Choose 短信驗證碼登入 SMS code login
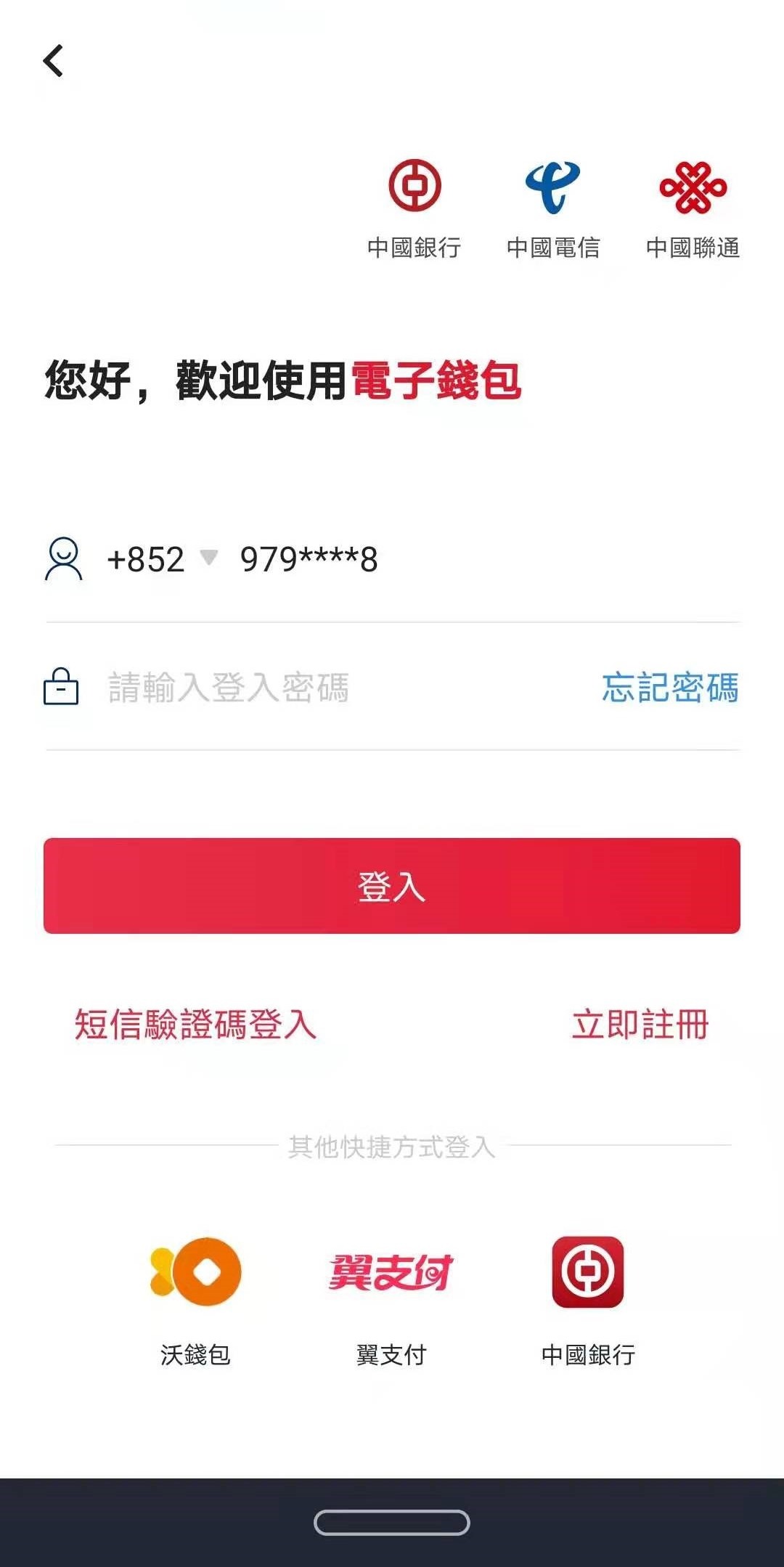The height and width of the screenshot is (1567, 784). pos(196,1025)
